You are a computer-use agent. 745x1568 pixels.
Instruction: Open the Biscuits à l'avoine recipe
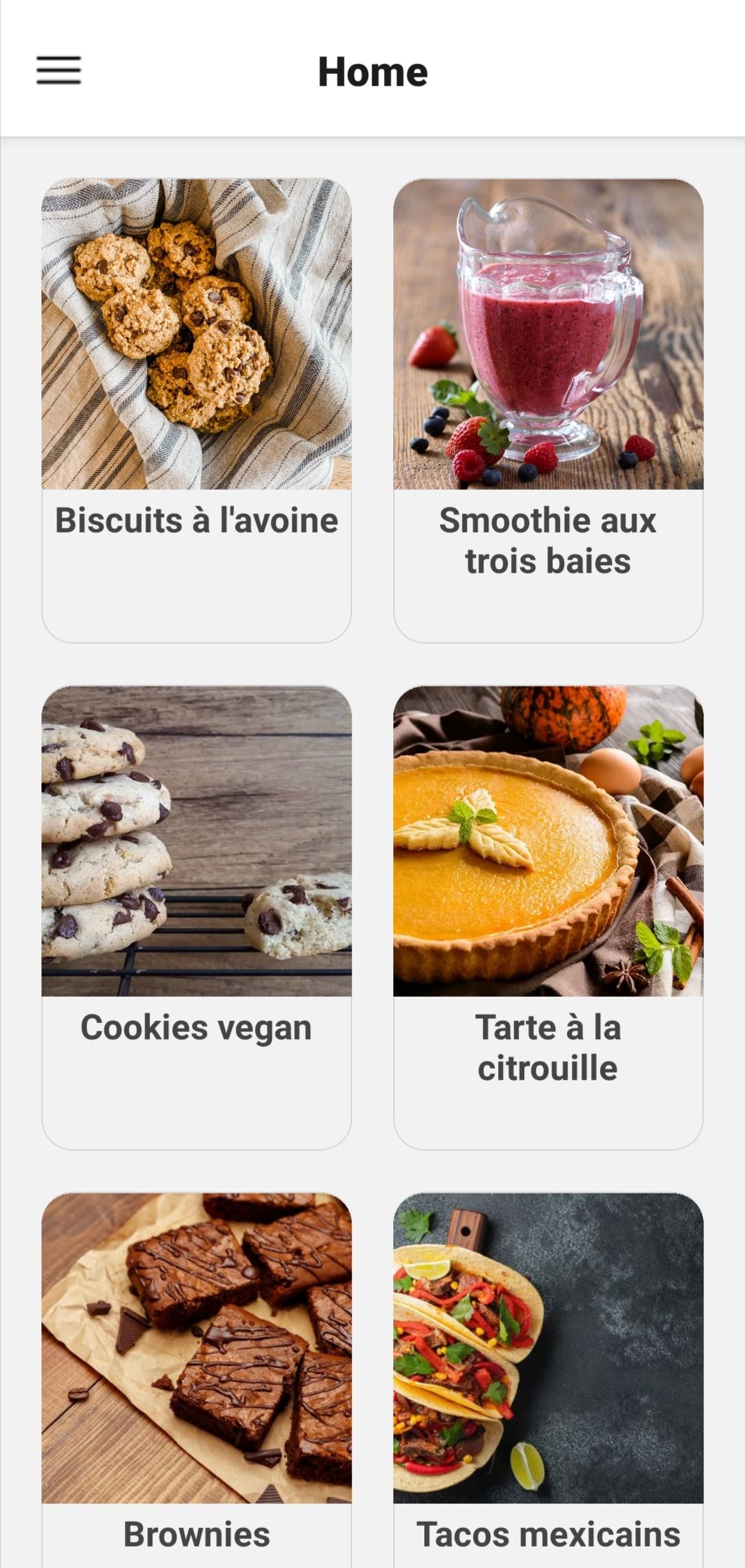click(197, 410)
